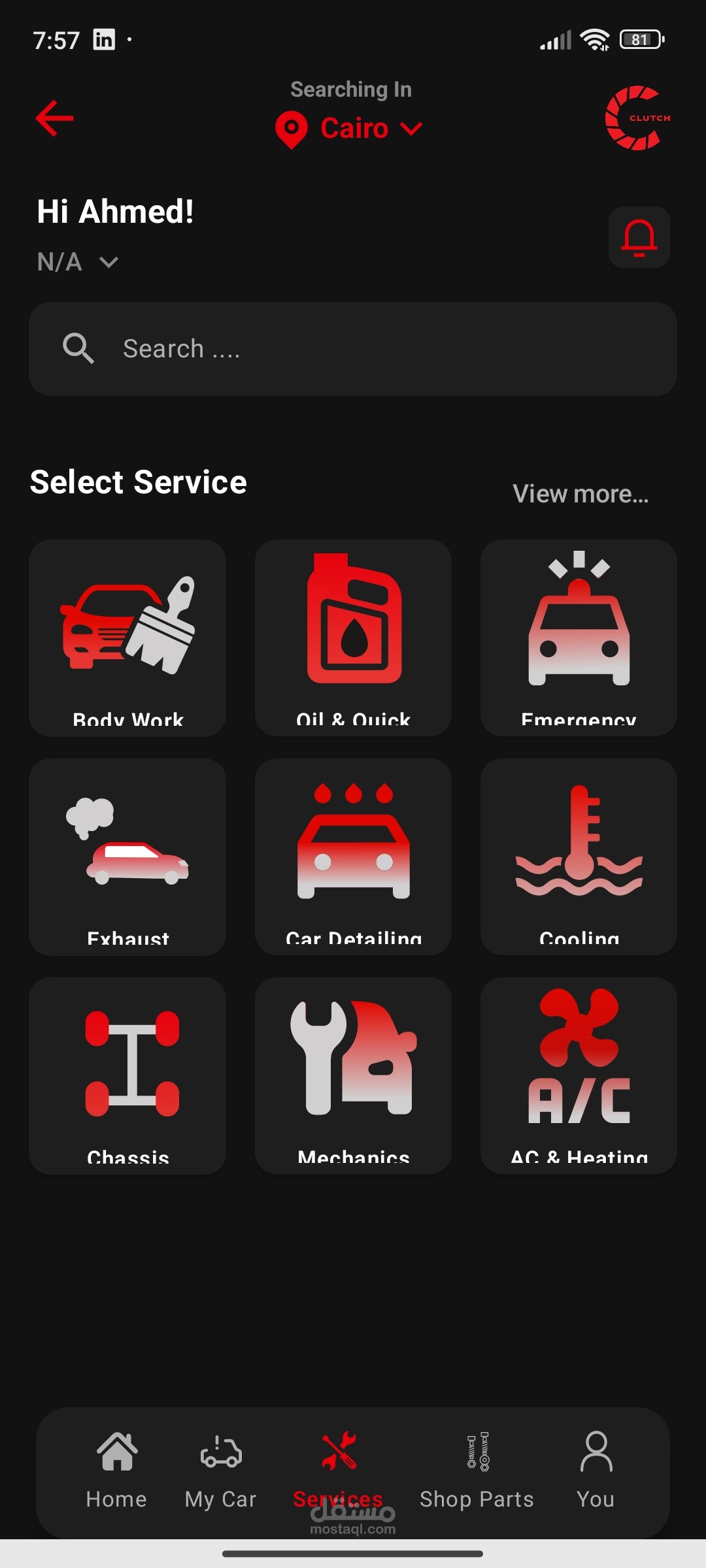Open the Chassis service card
706x1568 pixels.
tap(127, 1075)
